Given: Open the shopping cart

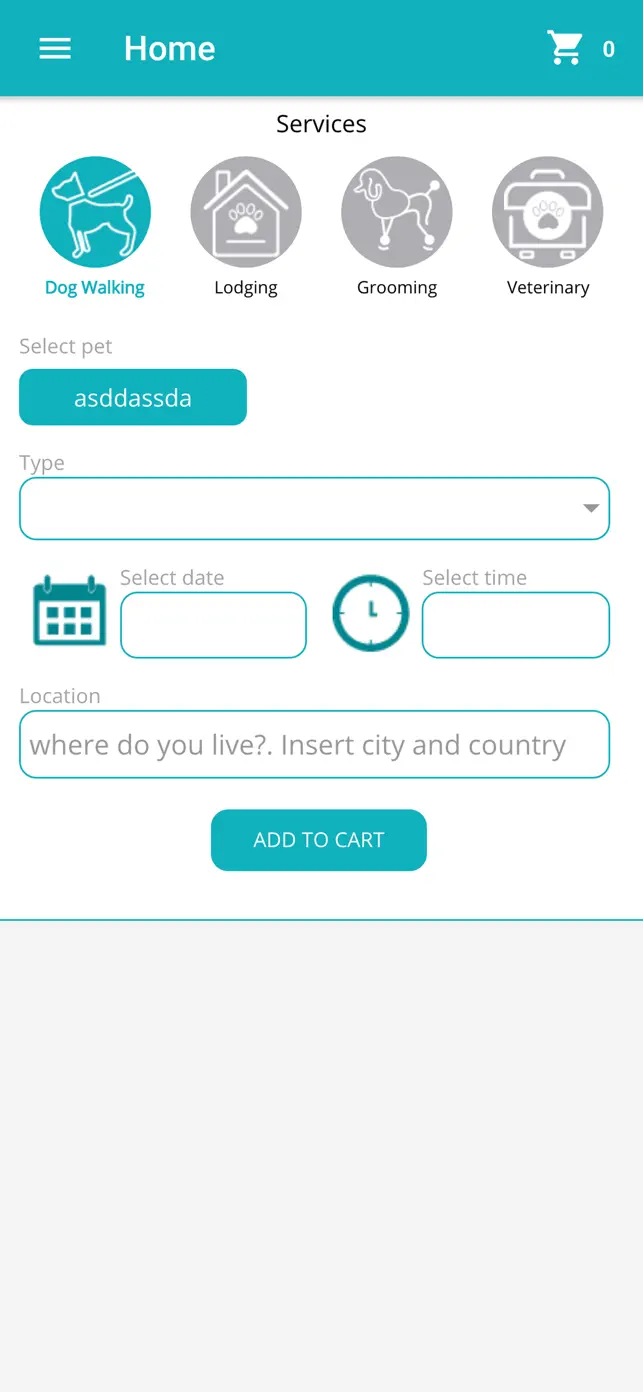Looking at the screenshot, I should coord(566,48).
